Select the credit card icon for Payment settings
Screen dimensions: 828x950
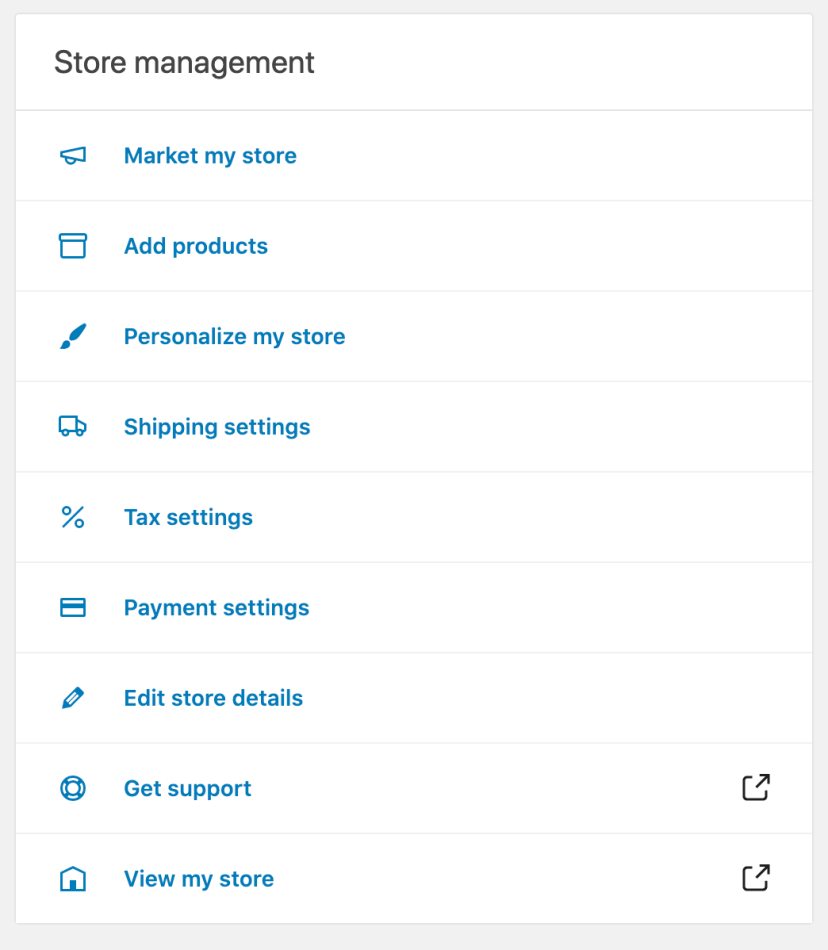[x=72, y=607]
